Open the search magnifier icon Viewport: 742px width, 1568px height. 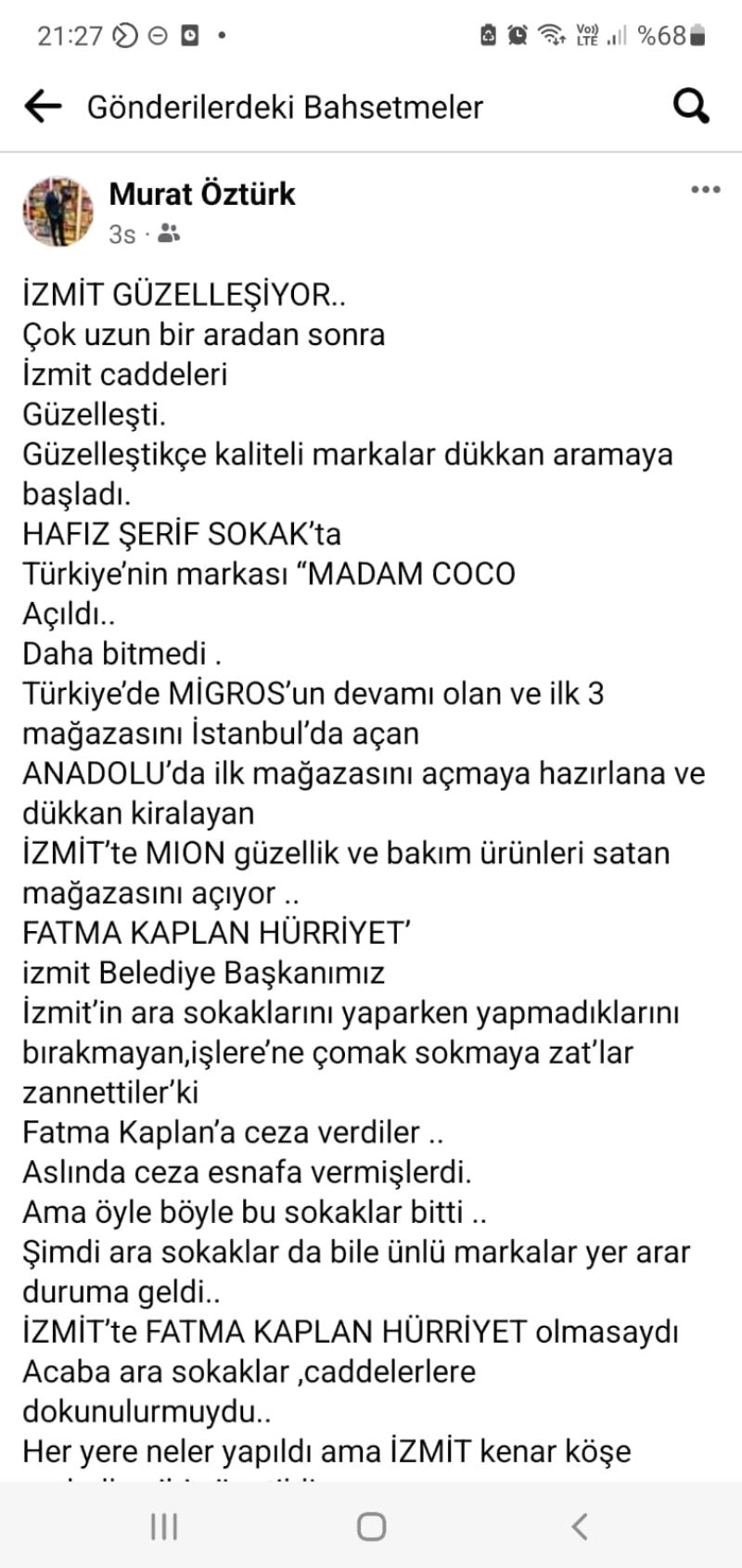click(x=691, y=107)
